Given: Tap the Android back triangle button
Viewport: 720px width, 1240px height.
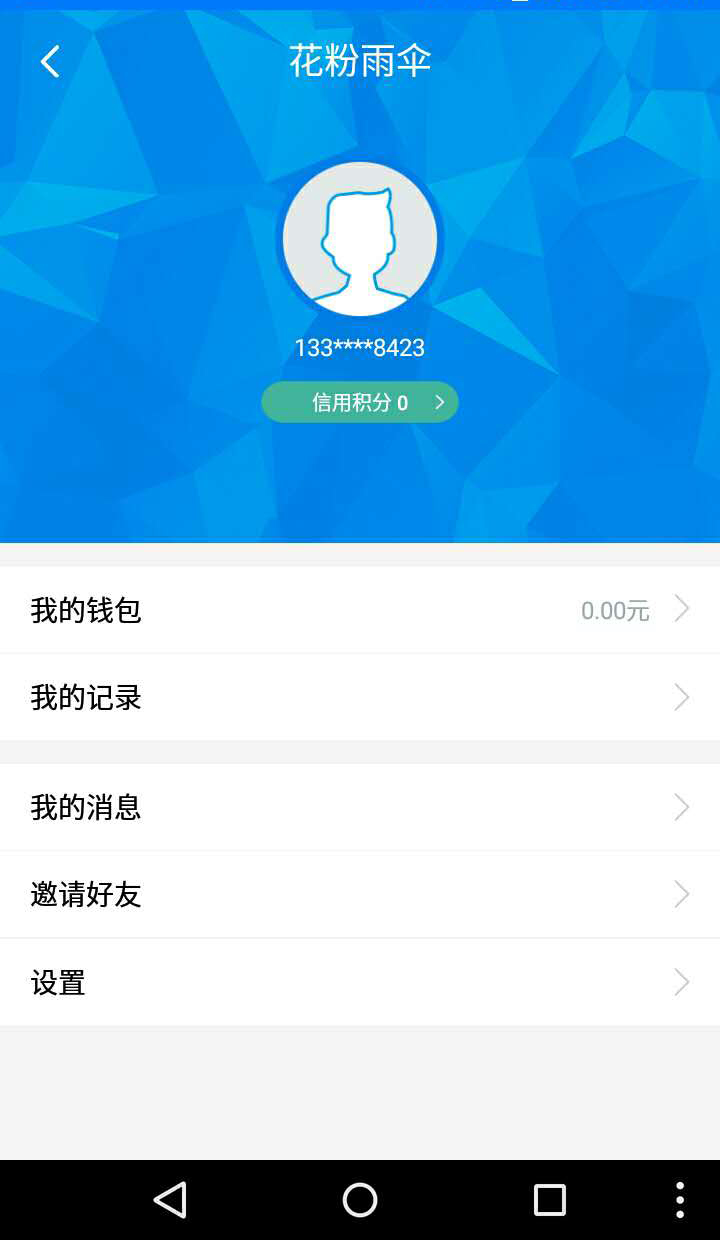Looking at the screenshot, I should (171, 1199).
